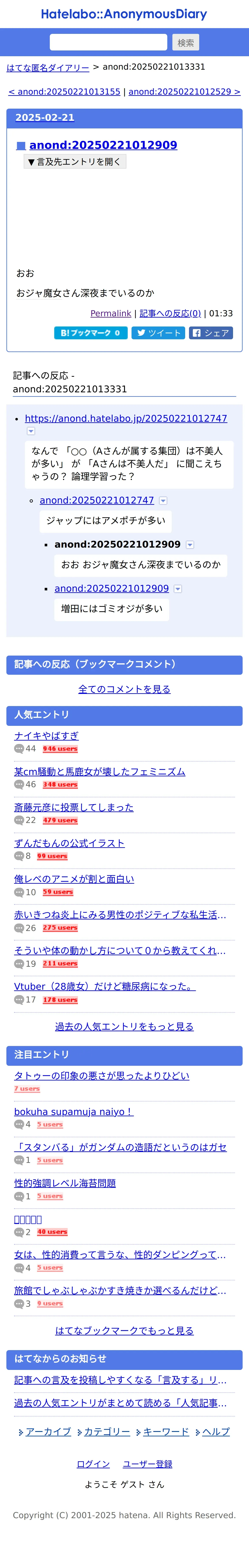This screenshot has width=249, height=1568.
Task: Open the Permalink link
Action: pos(111,314)
